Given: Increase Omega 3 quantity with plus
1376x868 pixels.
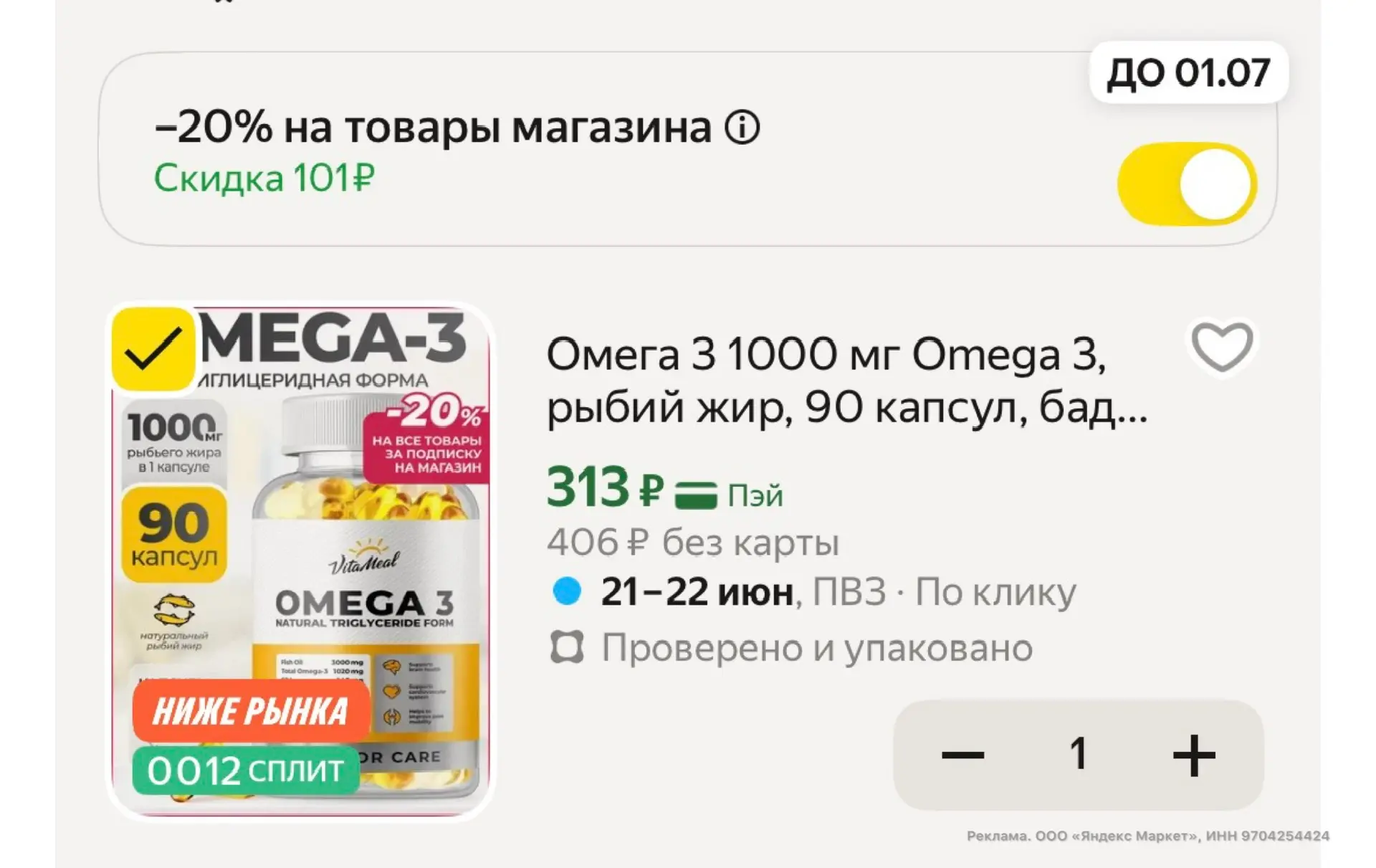Looking at the screenshot, I should (1194, 755).
